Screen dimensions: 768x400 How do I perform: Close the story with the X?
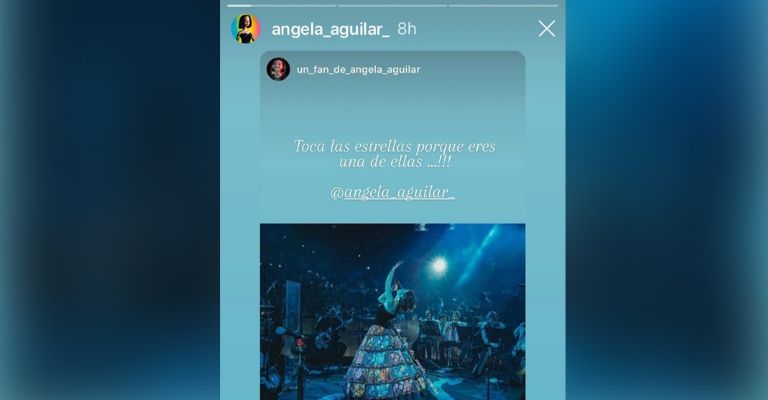pos(546,29)
